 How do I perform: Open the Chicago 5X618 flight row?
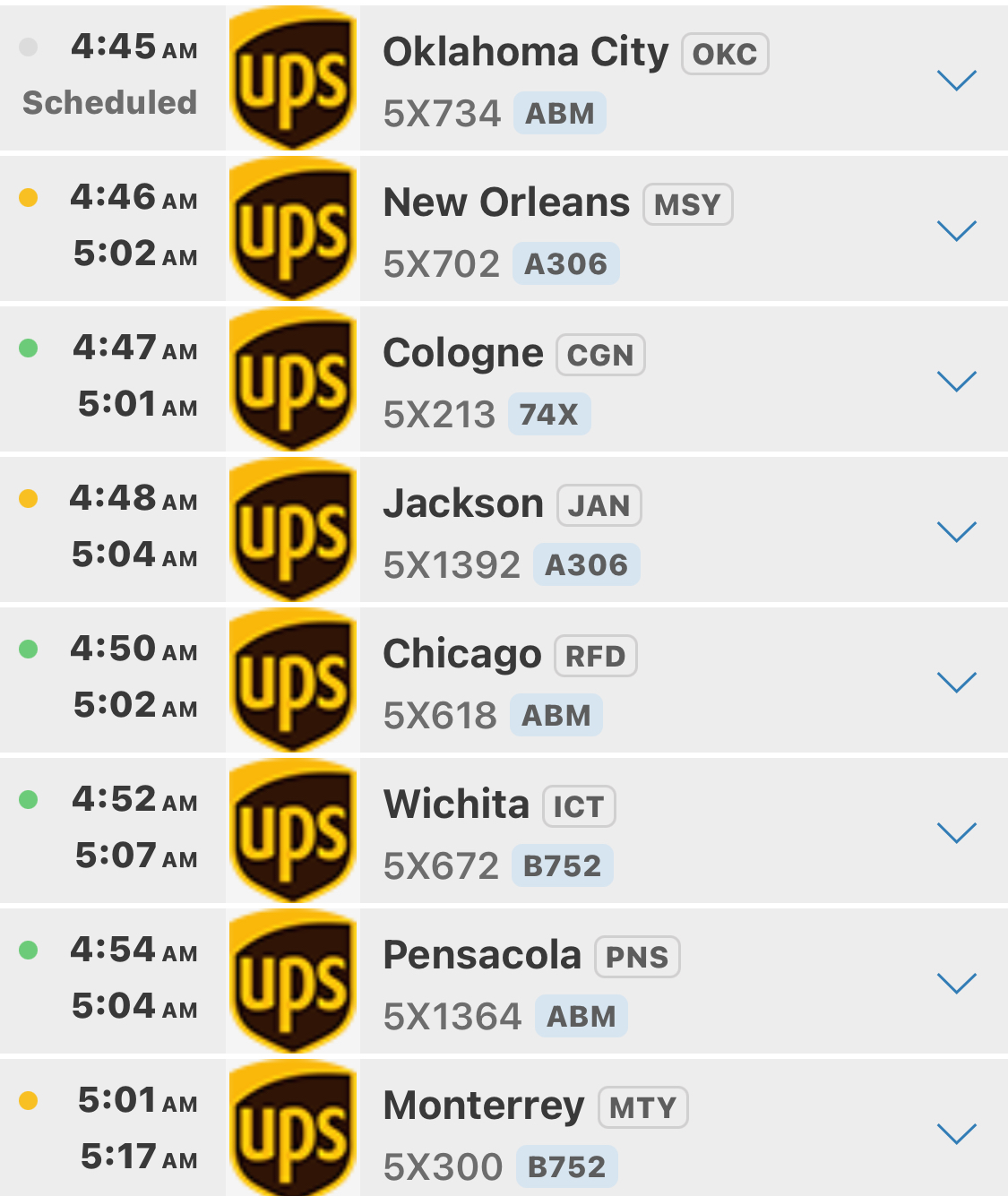504,681
